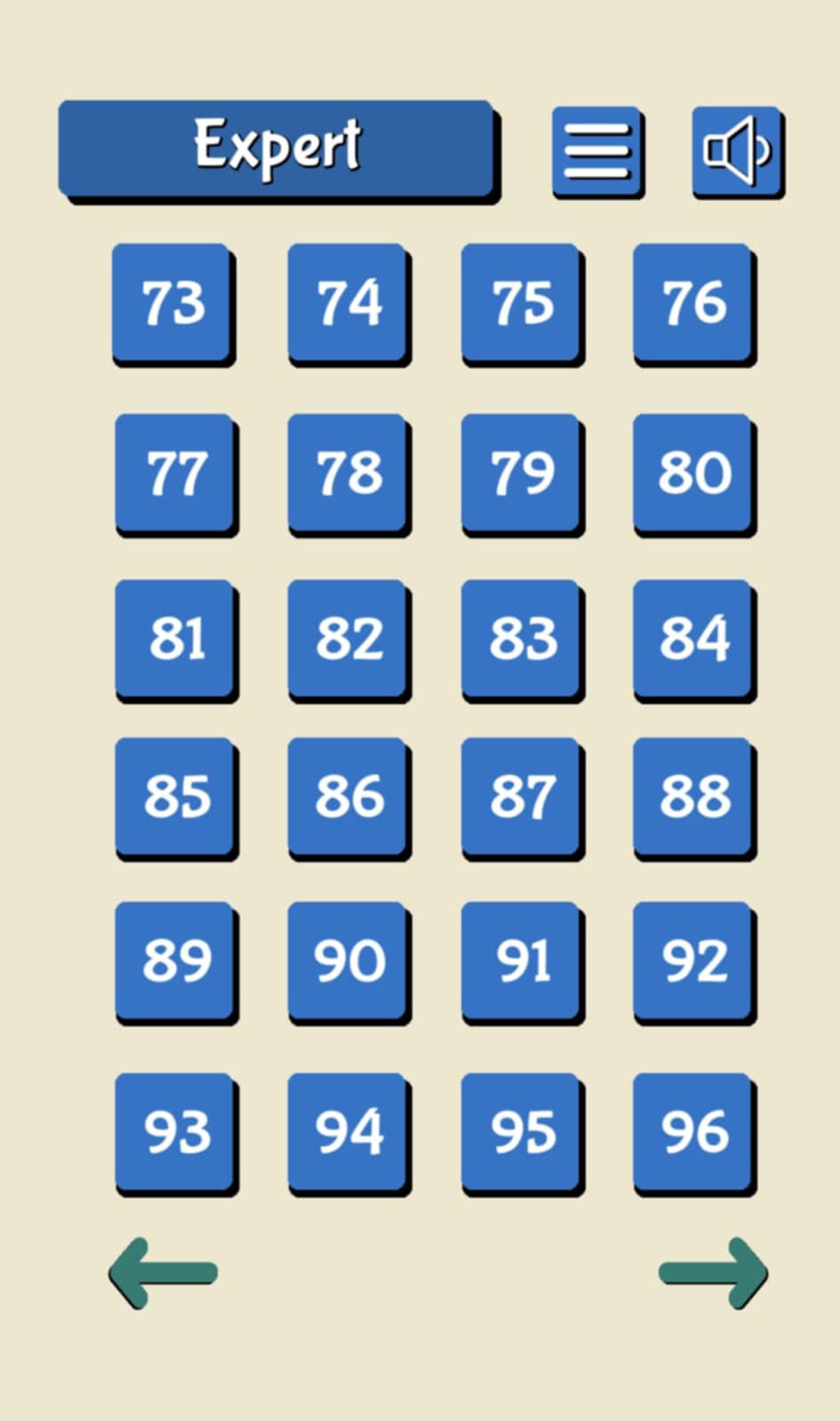Go to next page of levels

[x=713, y=1272]
